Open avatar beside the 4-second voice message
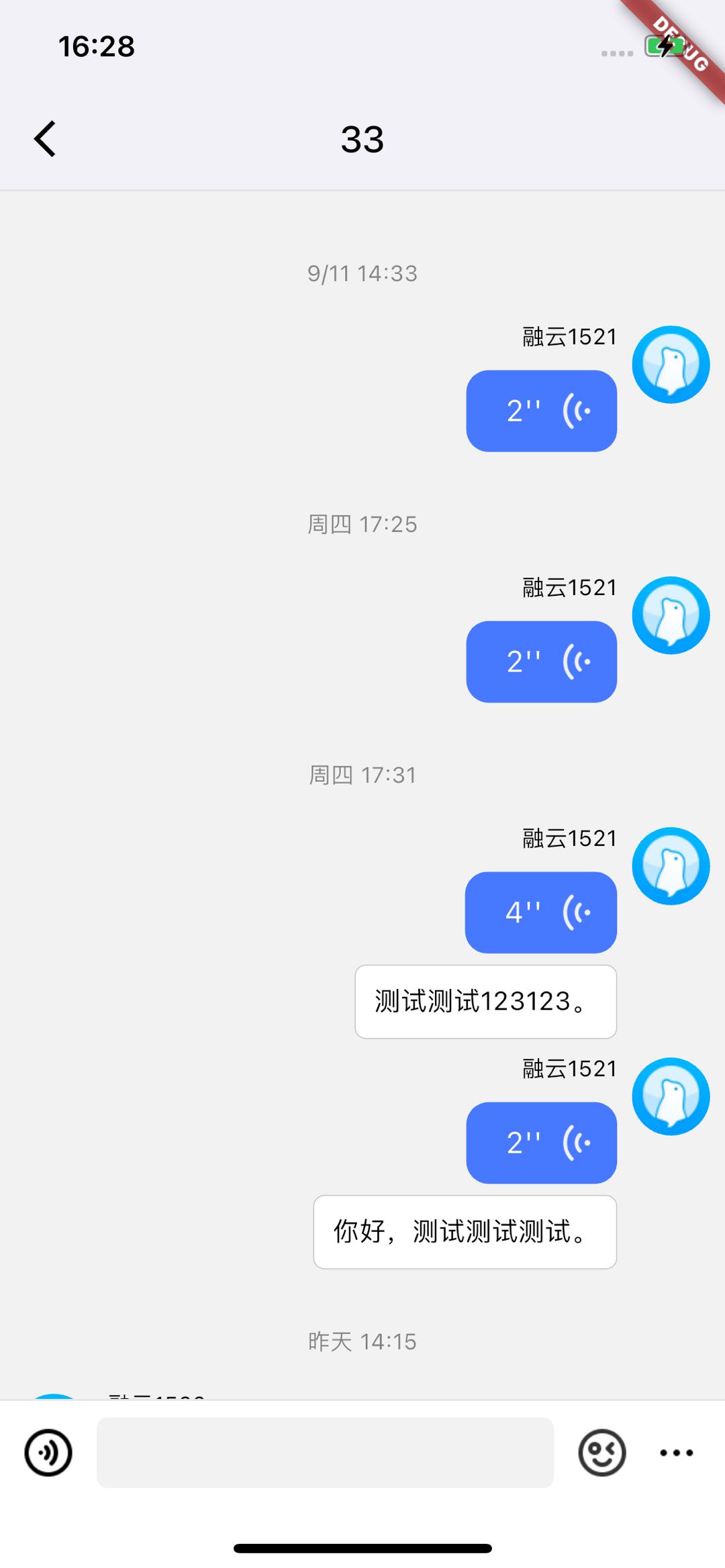This screenshot has width=725, height=1568. point(671,866)
